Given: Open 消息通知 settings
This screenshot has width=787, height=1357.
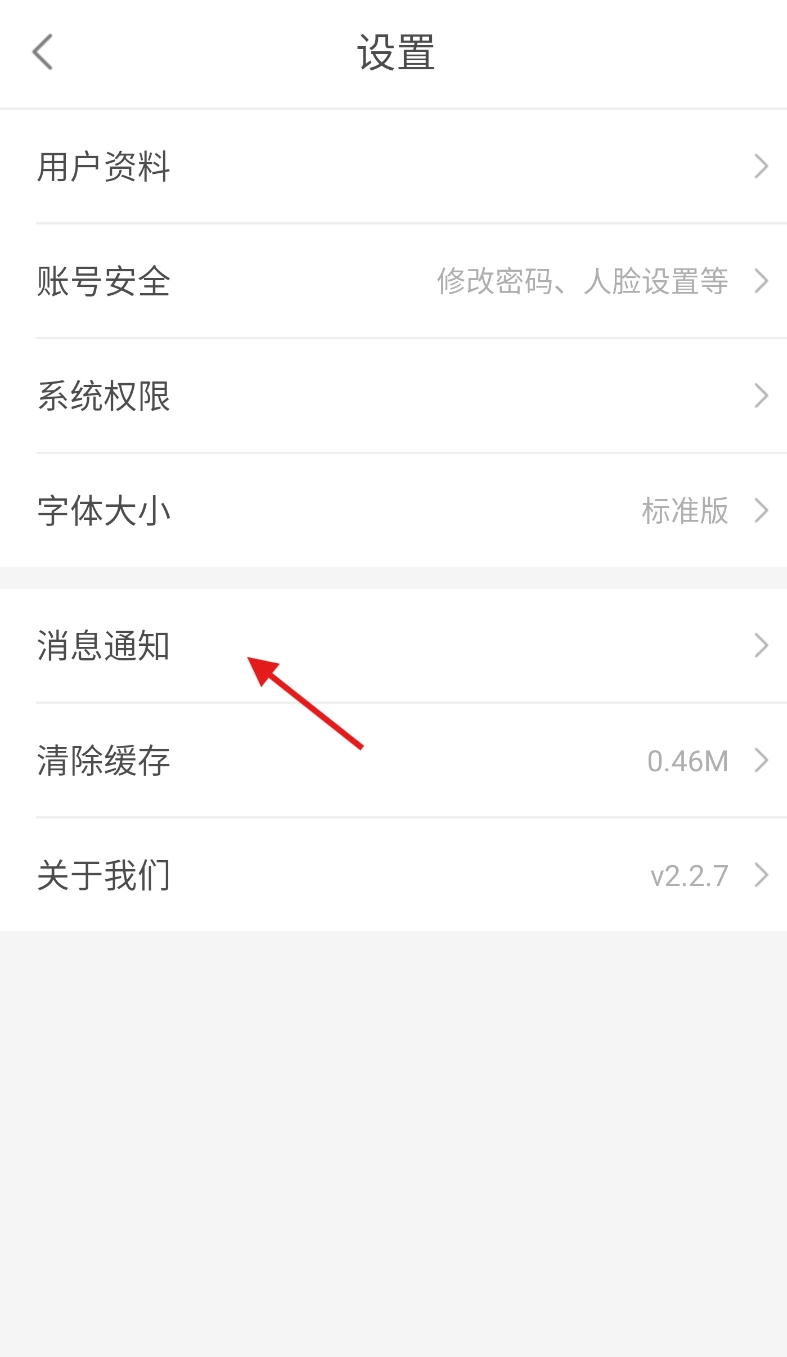Looking at the screenshot, I should point(393,646).
